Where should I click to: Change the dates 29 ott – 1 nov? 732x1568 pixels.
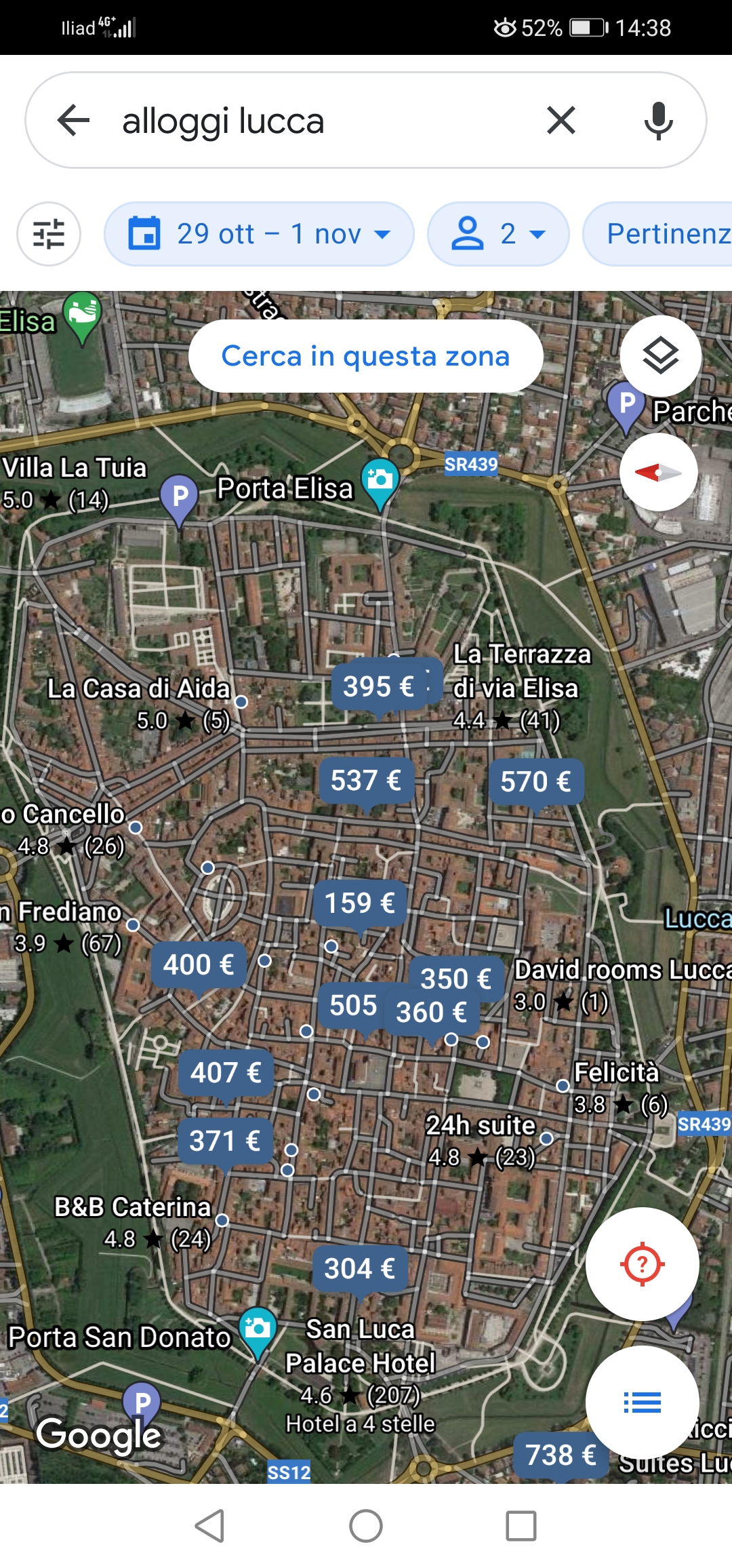pyautogui.click(x=259, y=234)
